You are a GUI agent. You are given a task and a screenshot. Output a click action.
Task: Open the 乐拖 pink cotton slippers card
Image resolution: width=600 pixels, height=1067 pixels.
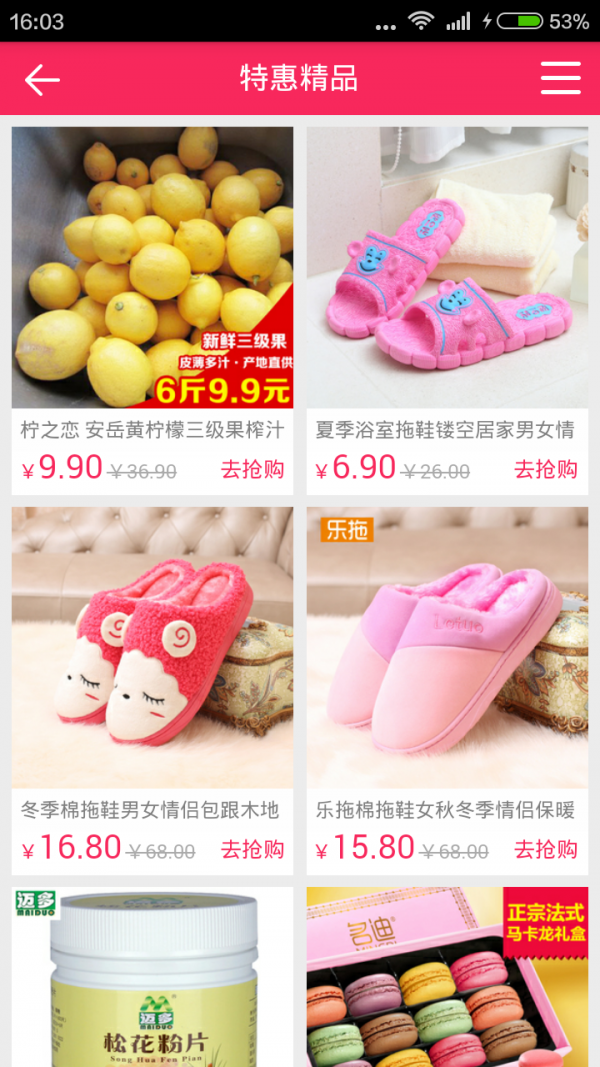pyautogui.click(x=447, y=648)
